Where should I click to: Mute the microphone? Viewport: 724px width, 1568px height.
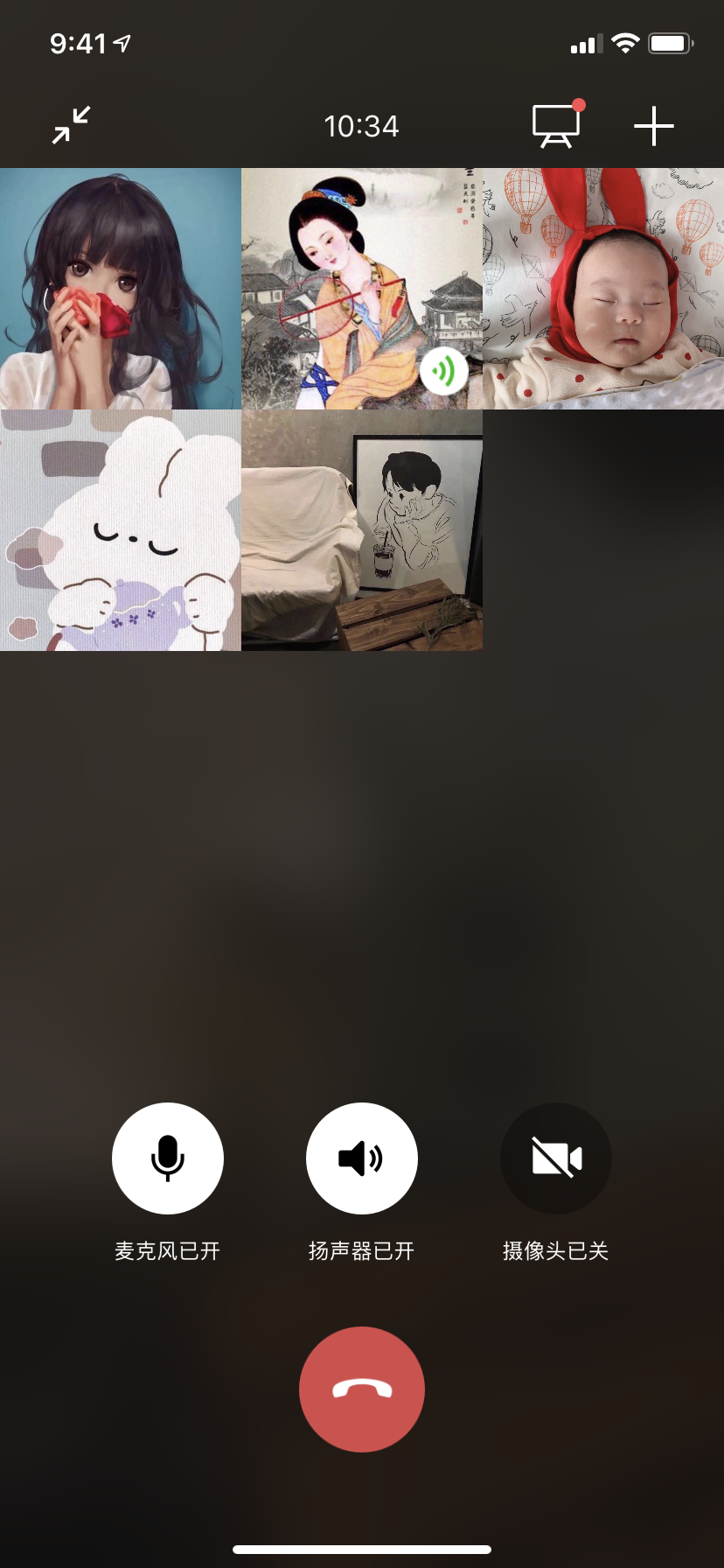(168, 1158)
